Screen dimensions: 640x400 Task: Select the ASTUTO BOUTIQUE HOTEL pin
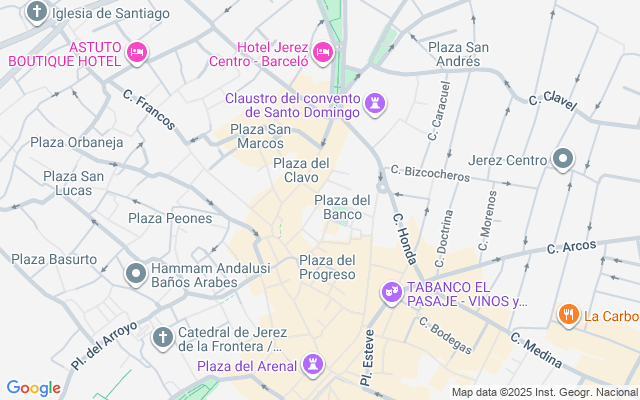coord(137,53)
